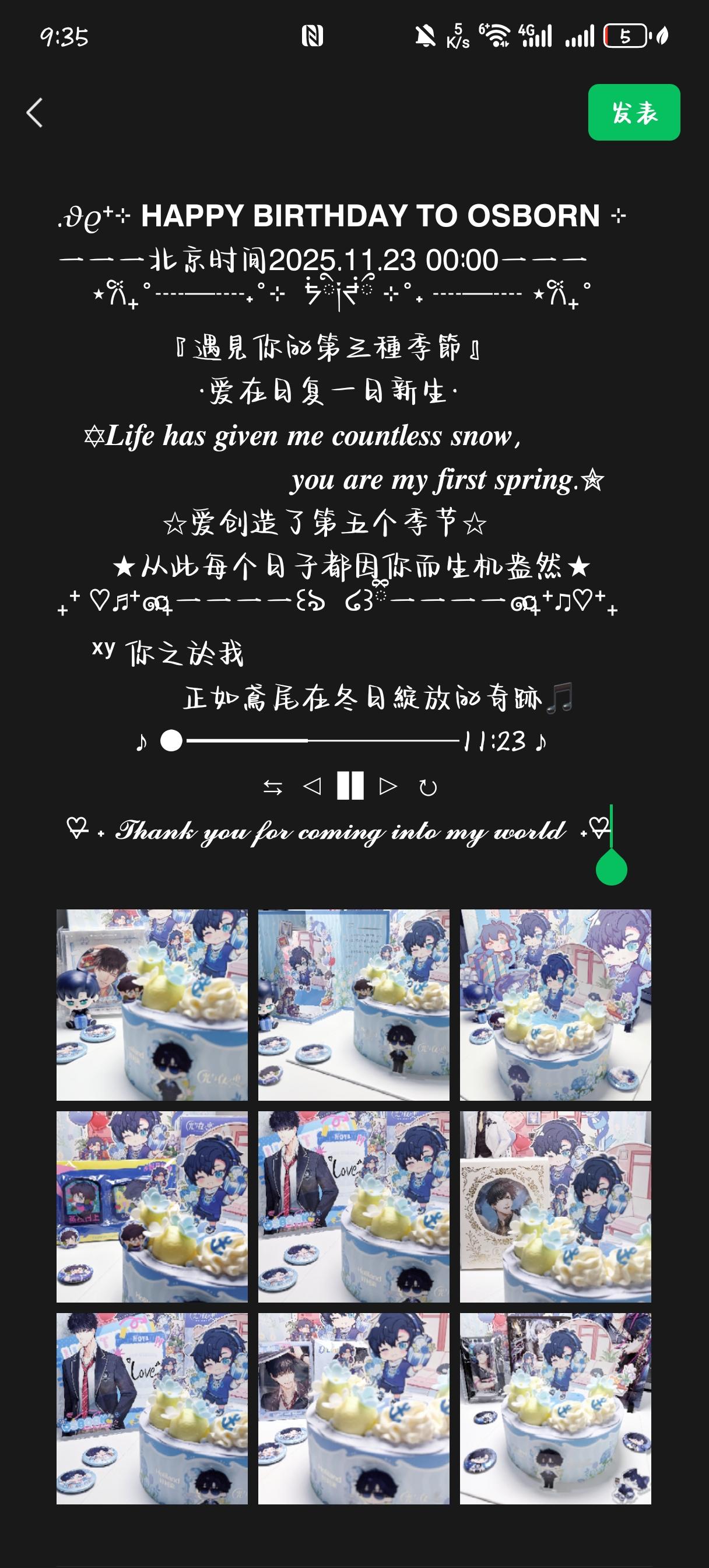
Task: Tap the battery indicator icon
Action: [x=626, y=36]
